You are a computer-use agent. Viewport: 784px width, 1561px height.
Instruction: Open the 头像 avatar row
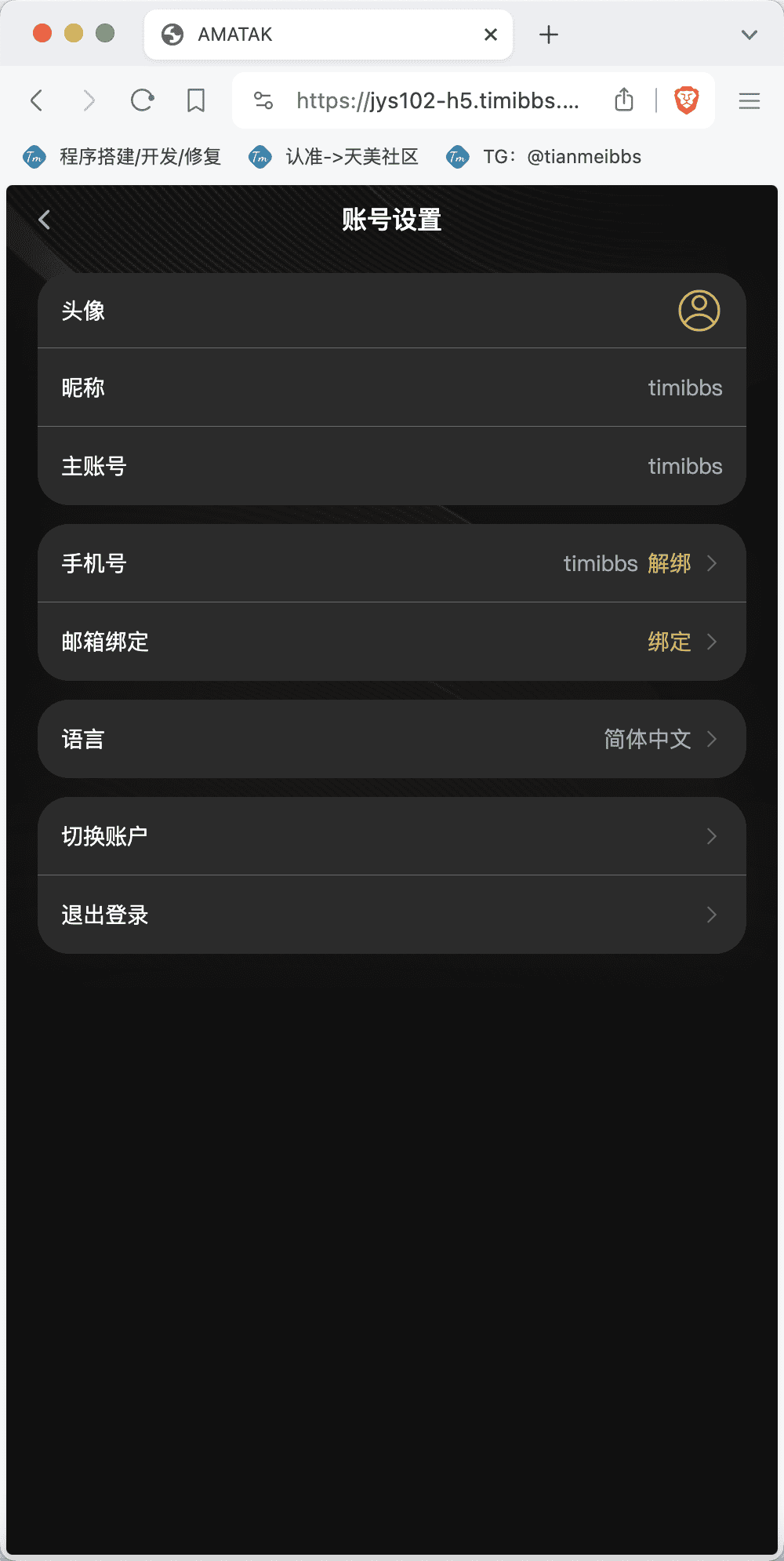[391, 311]
